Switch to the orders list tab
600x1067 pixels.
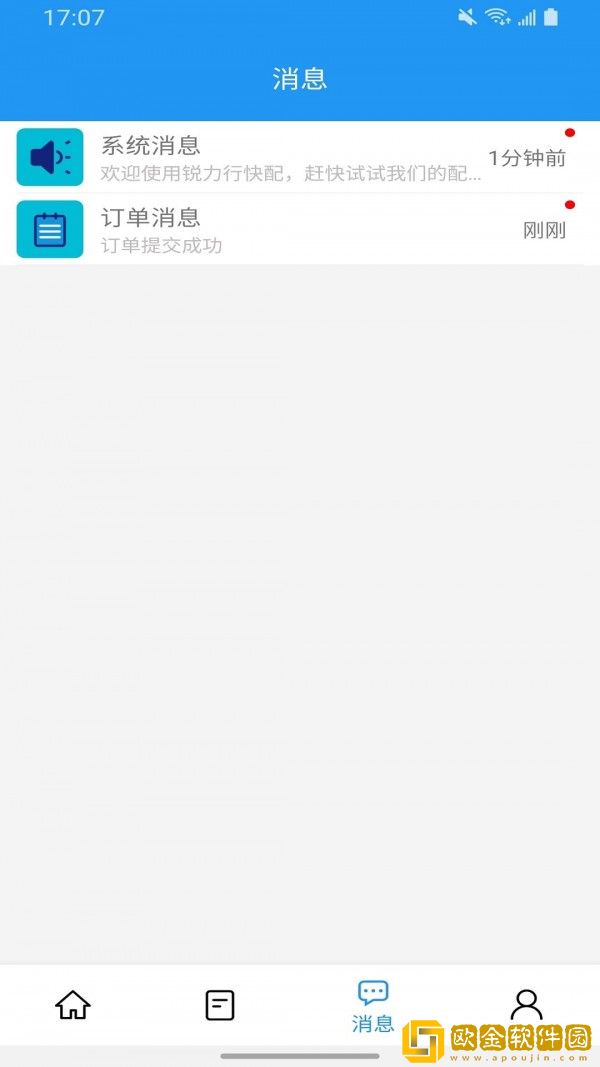tap(220, 1004)
